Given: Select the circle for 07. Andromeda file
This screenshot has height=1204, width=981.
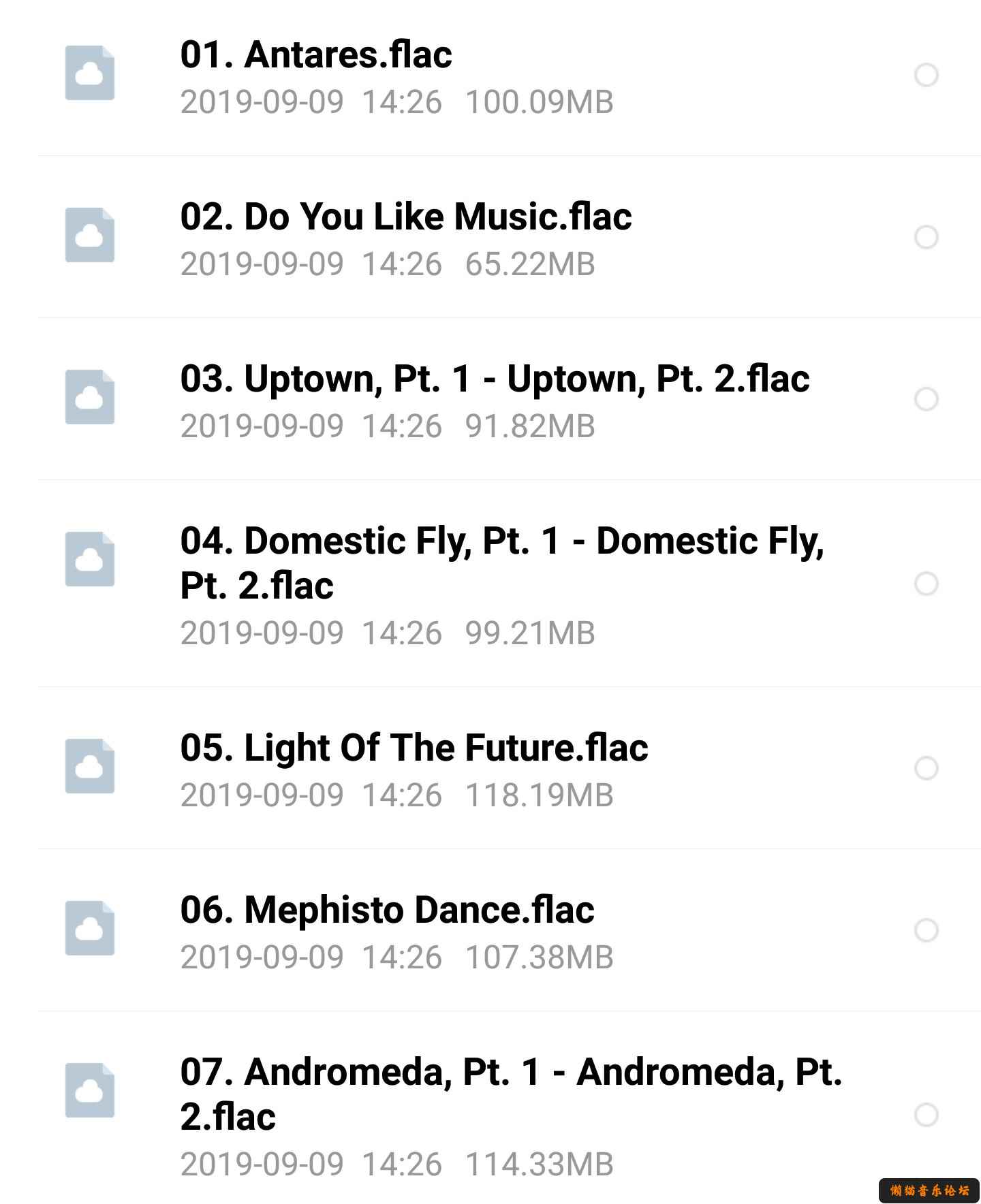Looking at the screenshot, I should coord(926,1115).
